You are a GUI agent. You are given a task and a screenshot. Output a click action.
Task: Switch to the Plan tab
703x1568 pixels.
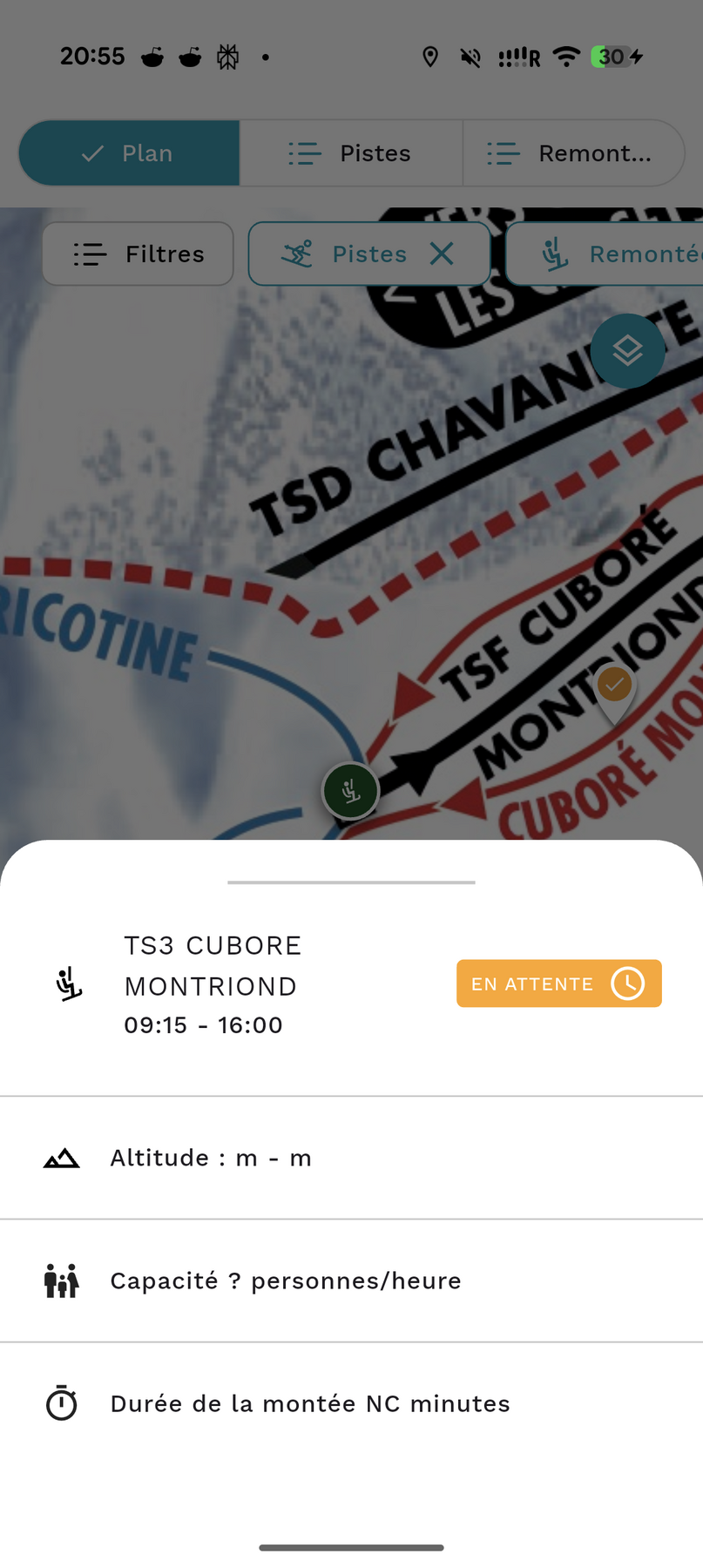point(129,153)
